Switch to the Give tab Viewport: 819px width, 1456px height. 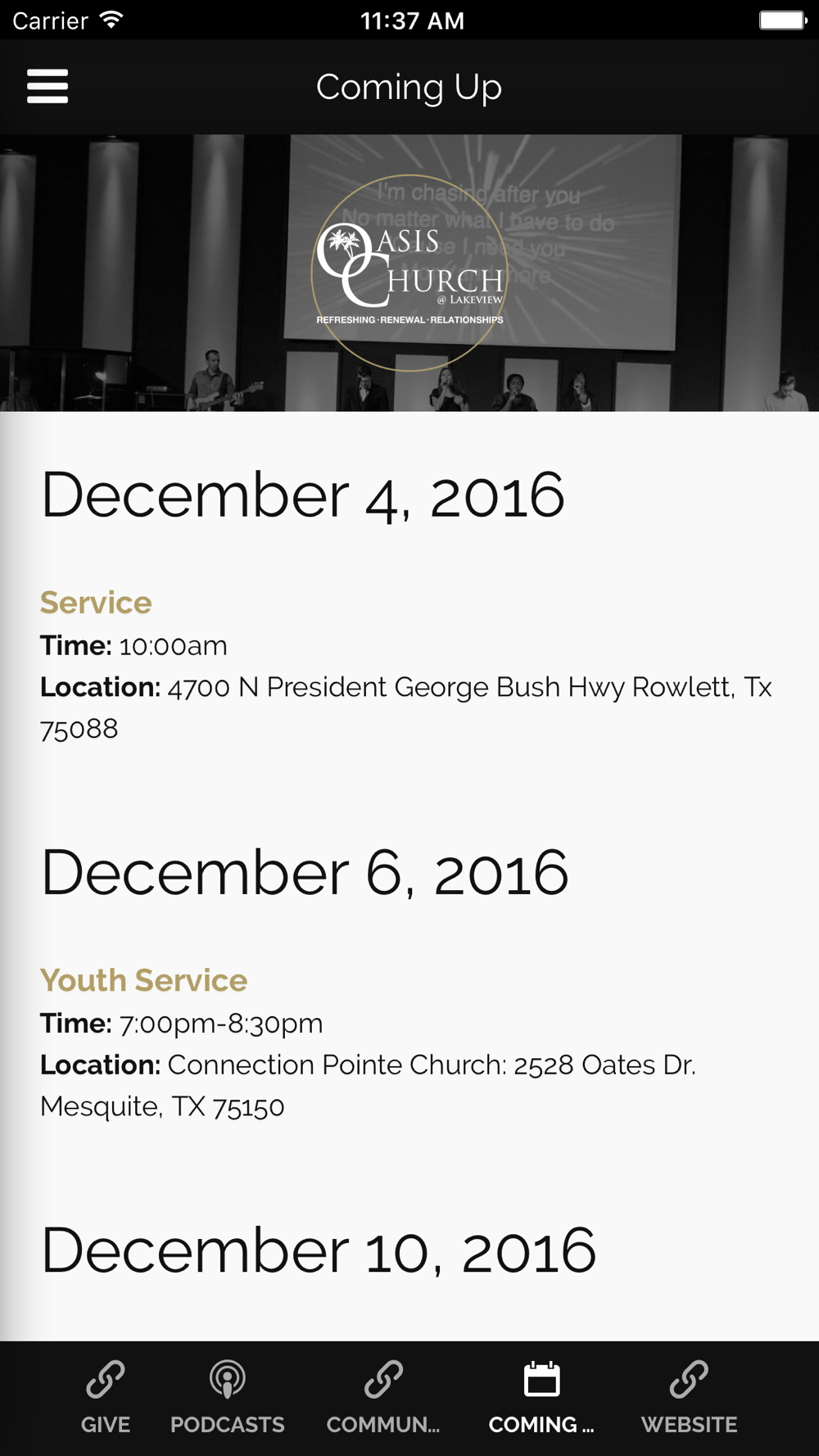pos(106,1397)
